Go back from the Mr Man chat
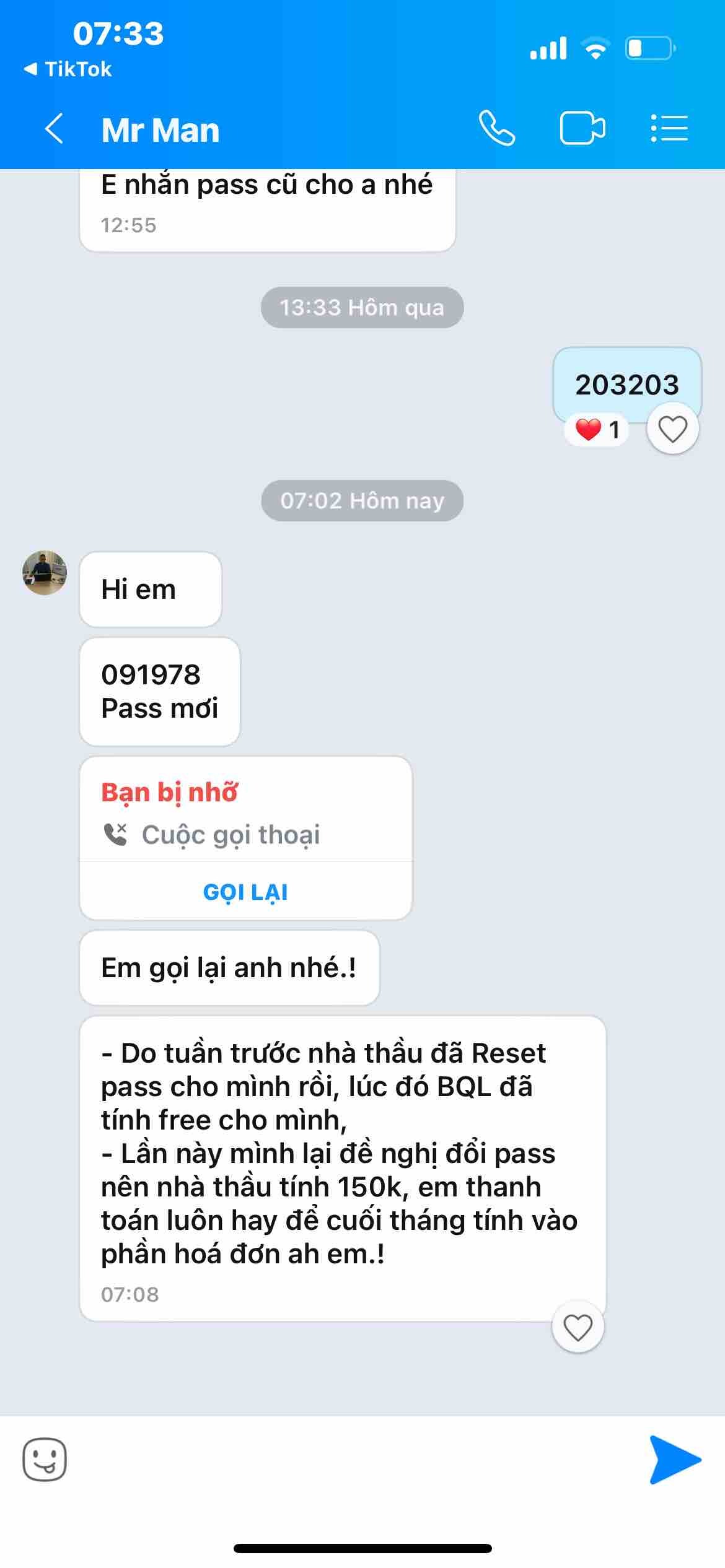Image resolution: width=725 pixels, height=1568 pixels. pos(55,129)
